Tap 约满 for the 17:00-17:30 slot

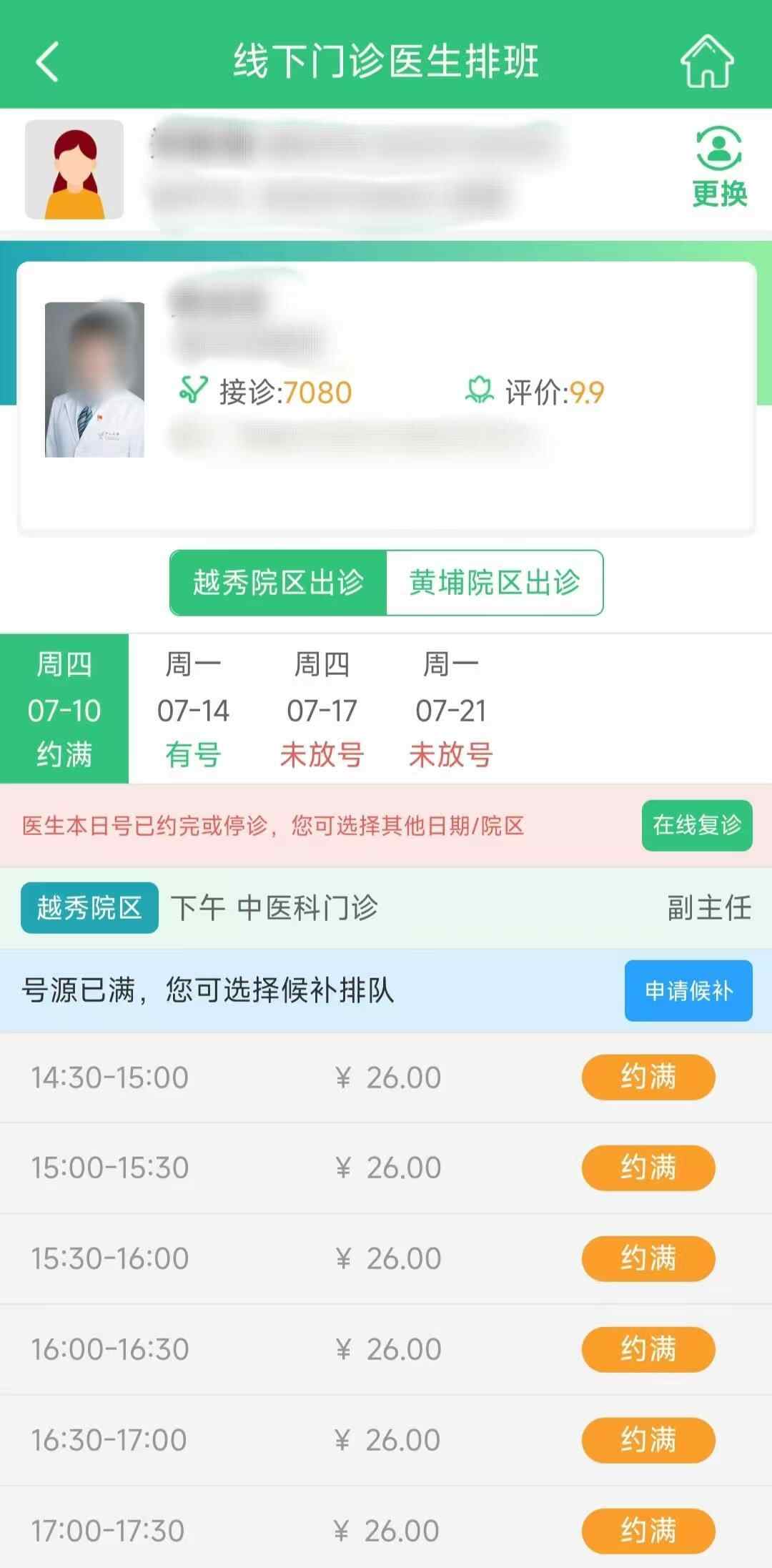(648, 1531)
